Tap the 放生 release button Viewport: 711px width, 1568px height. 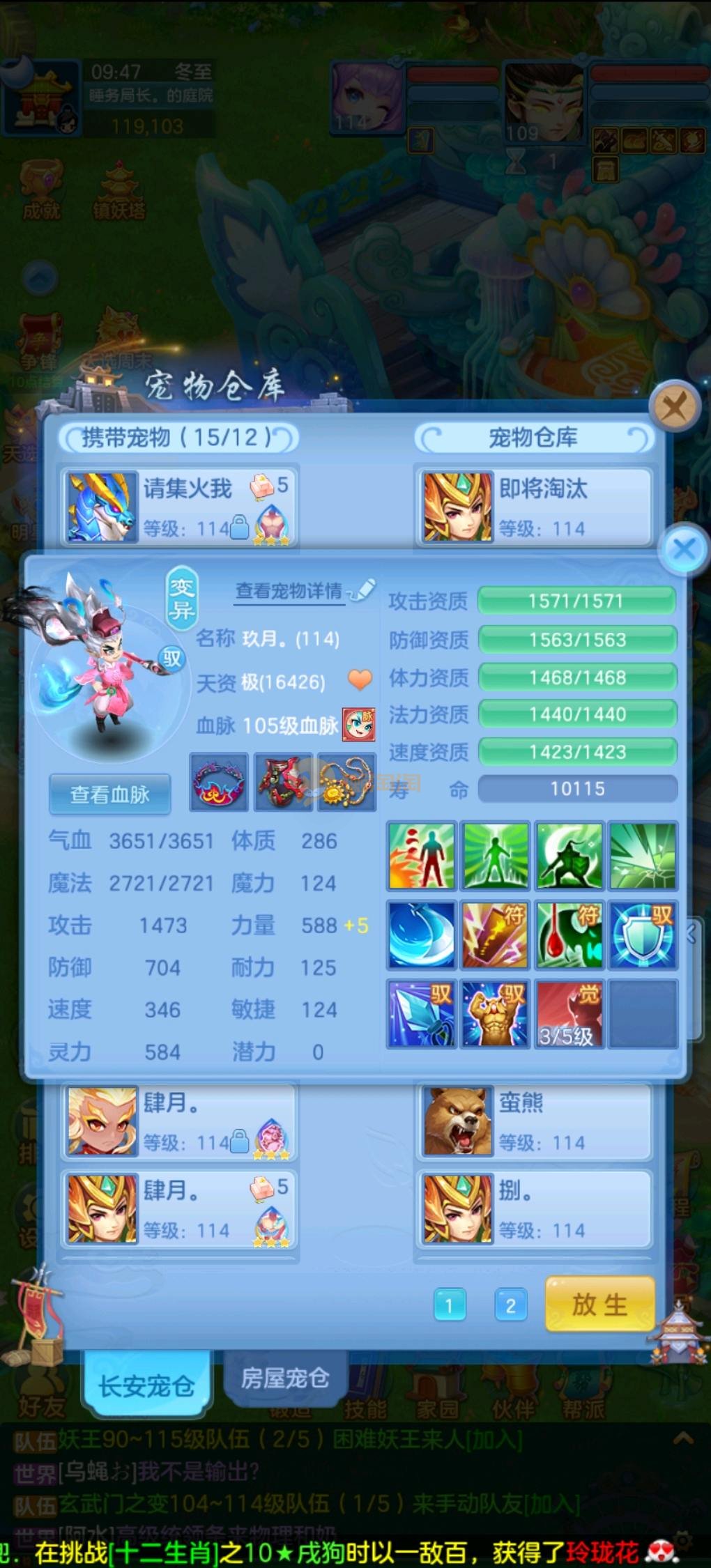point(599,1304)
